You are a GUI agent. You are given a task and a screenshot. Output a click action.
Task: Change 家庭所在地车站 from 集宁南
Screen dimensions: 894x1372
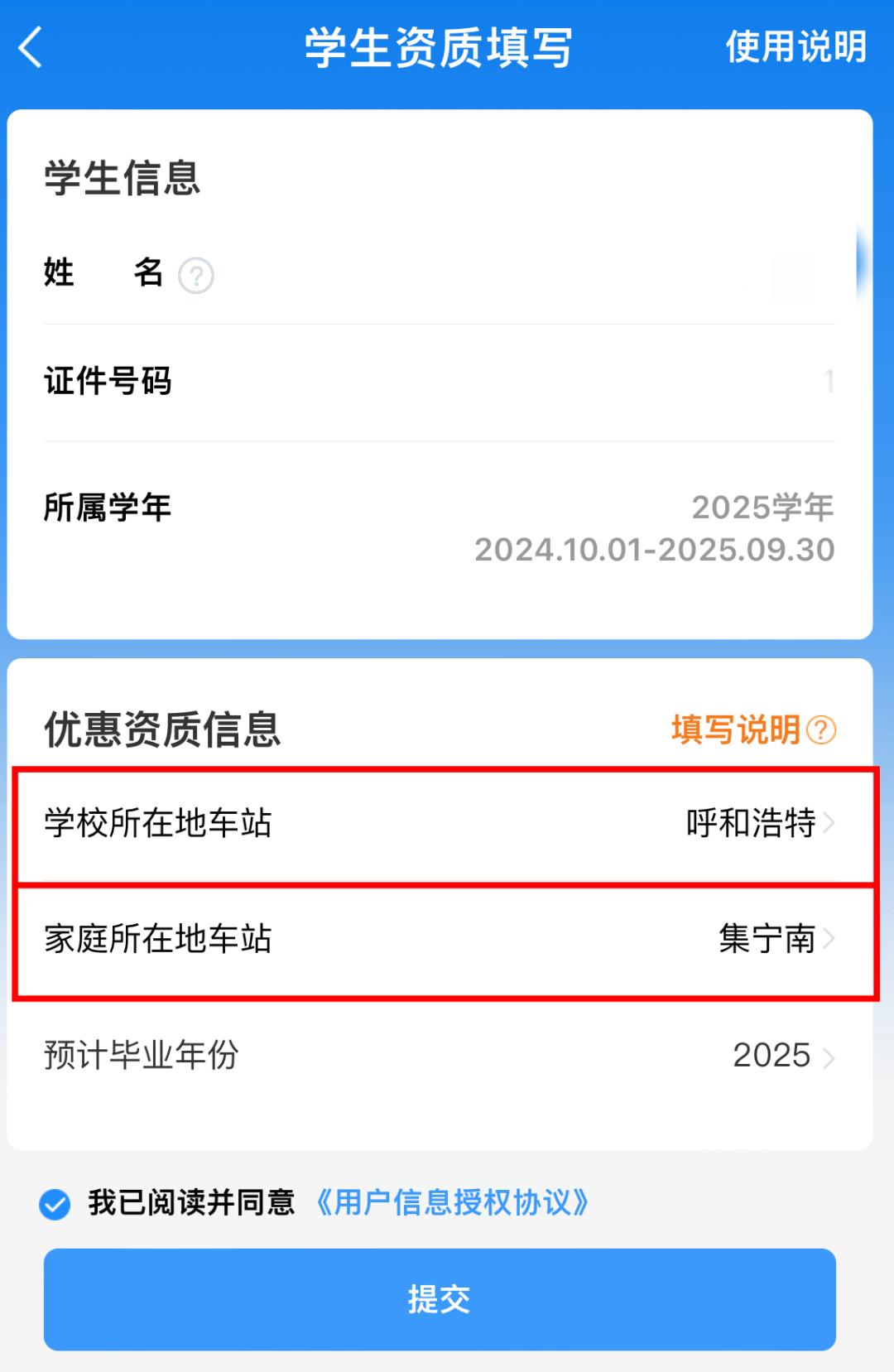[775, 940]
